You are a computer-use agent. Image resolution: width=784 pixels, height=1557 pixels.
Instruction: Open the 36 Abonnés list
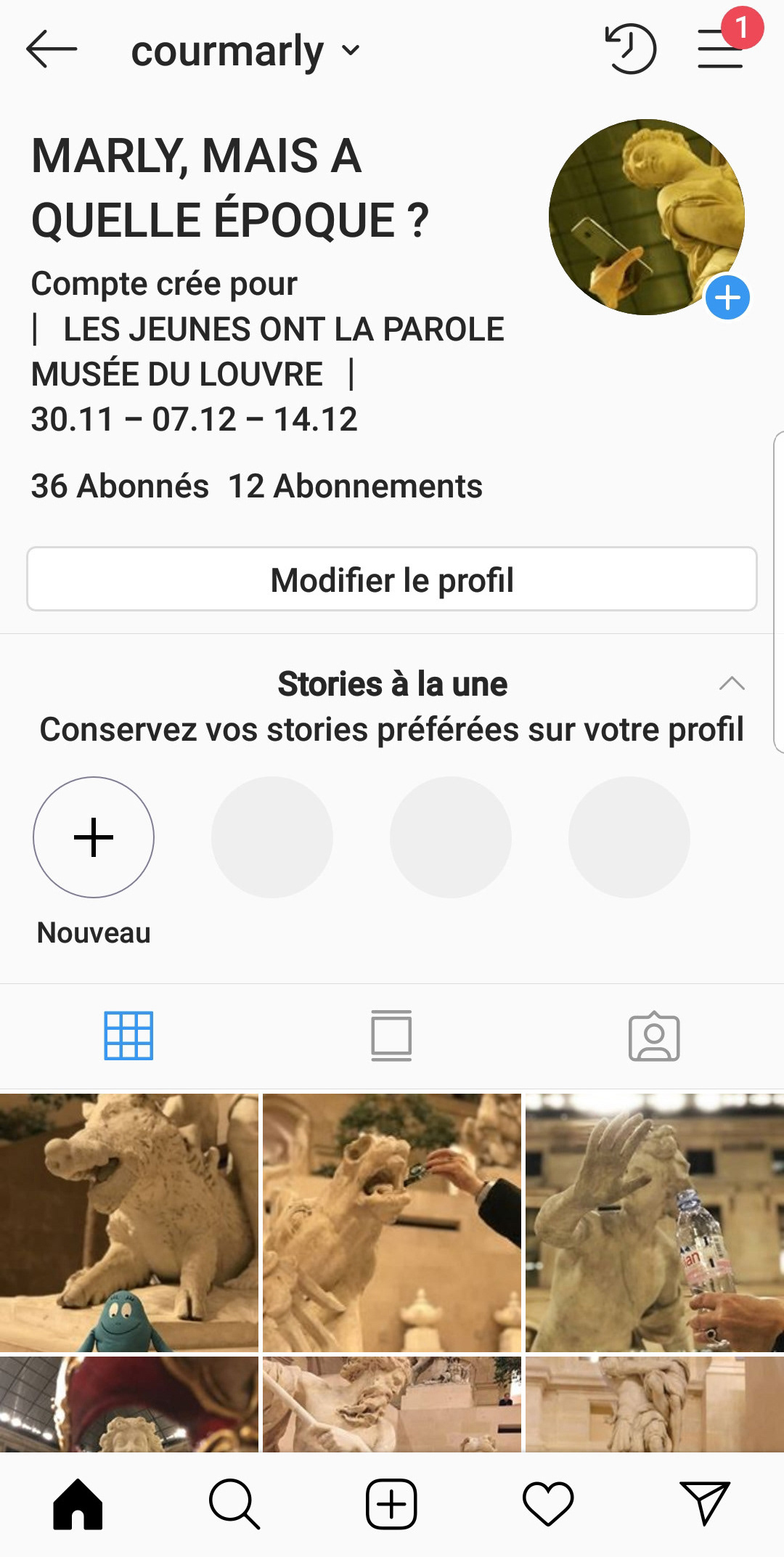[x=120, y=486]
